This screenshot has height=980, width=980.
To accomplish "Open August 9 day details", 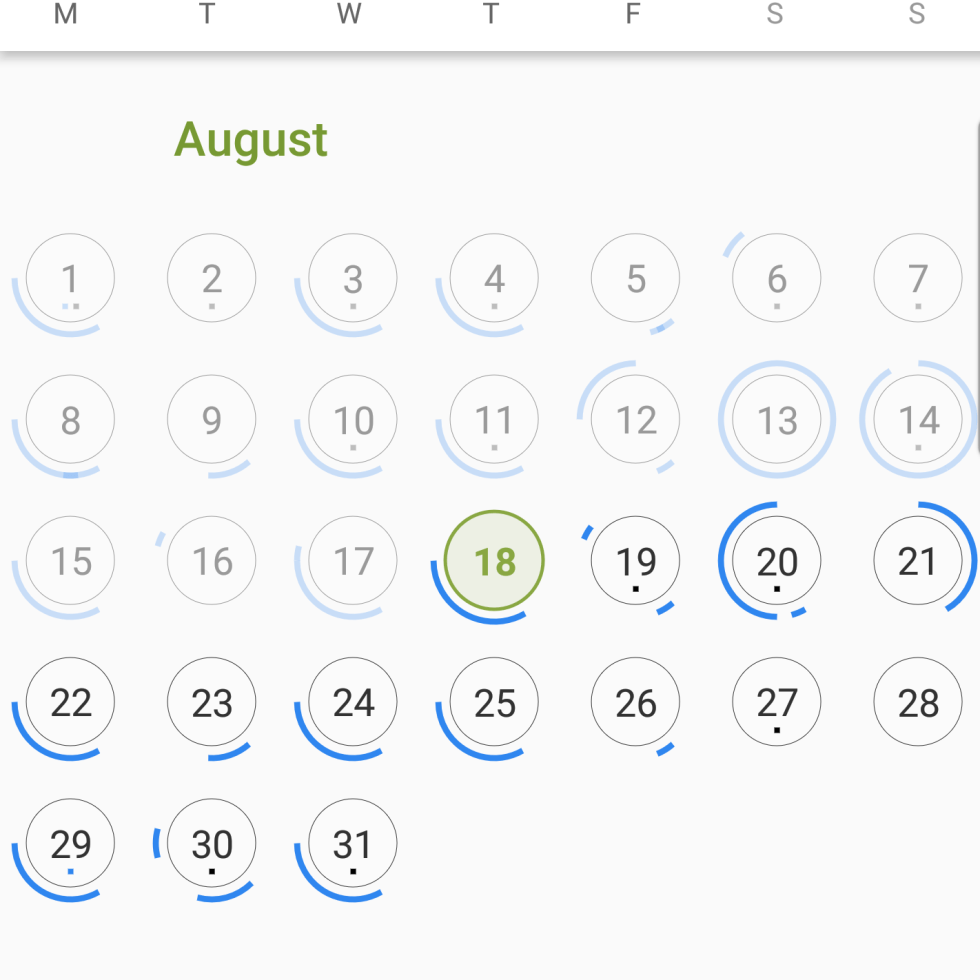I will (x=211, y=420).
